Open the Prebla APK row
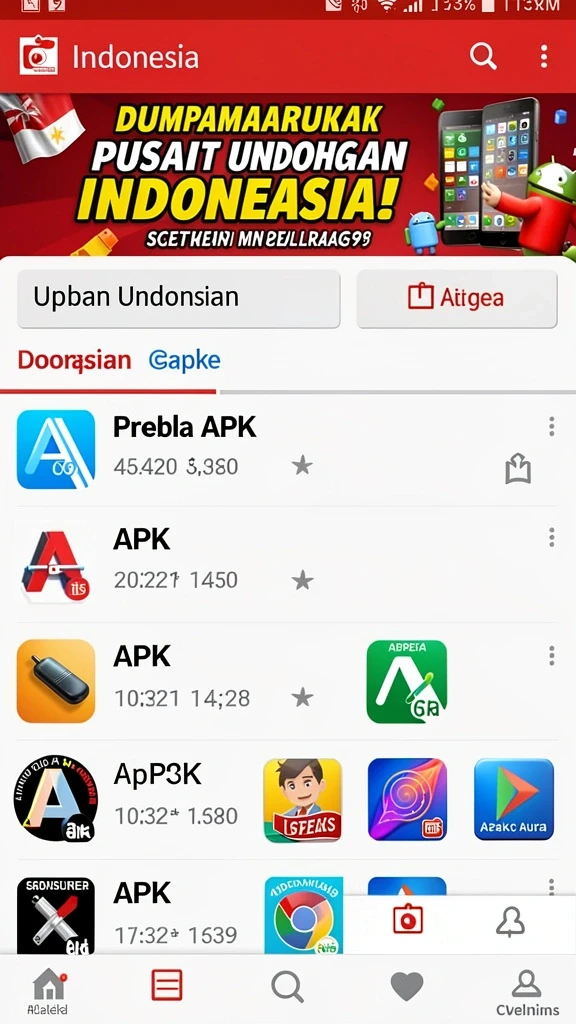This screenshot has height=1024, width=576. pyautogui.click(x=287, y=449)
